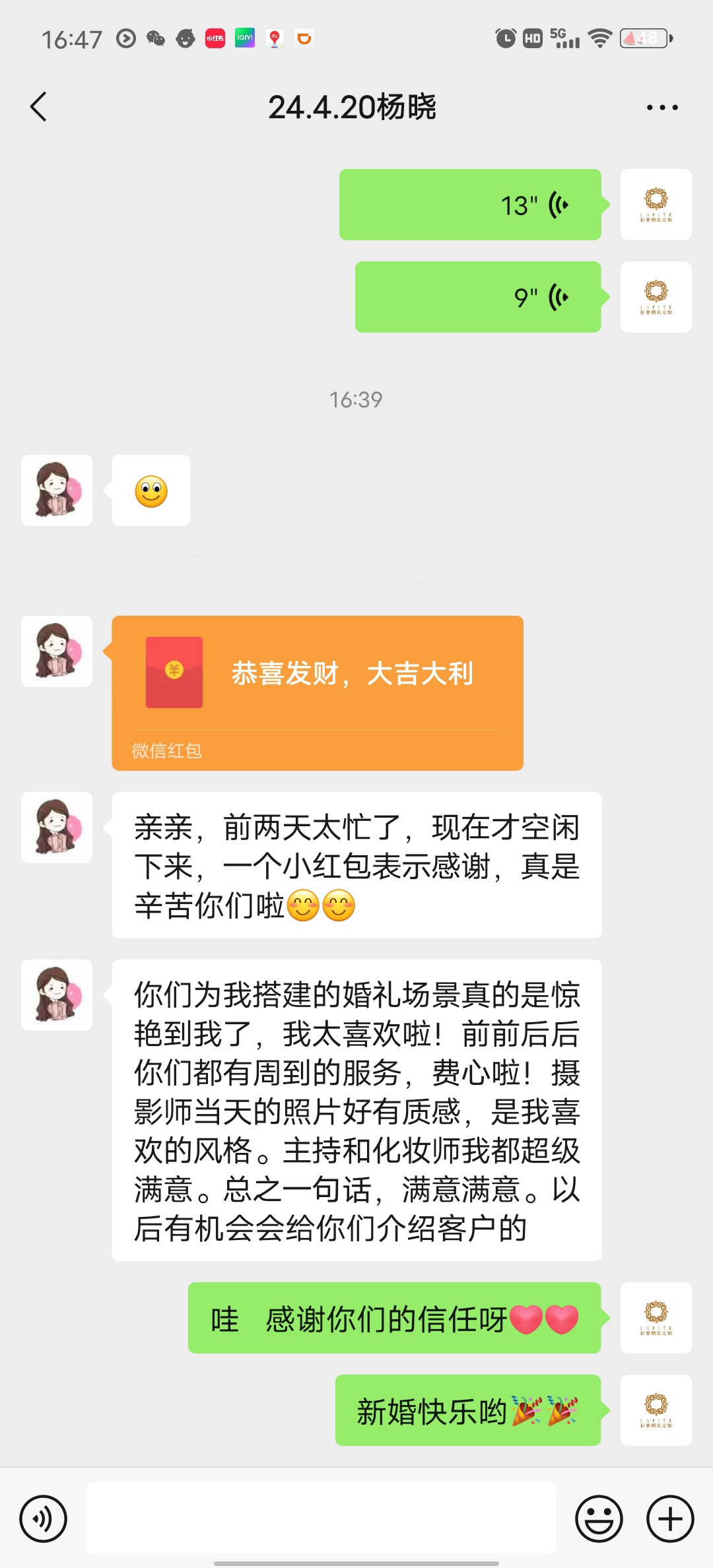Open the 恭喜发财 red packet
Image resolution: width=713 pixels, height=1568 pixels.
[x=318, y=693]
